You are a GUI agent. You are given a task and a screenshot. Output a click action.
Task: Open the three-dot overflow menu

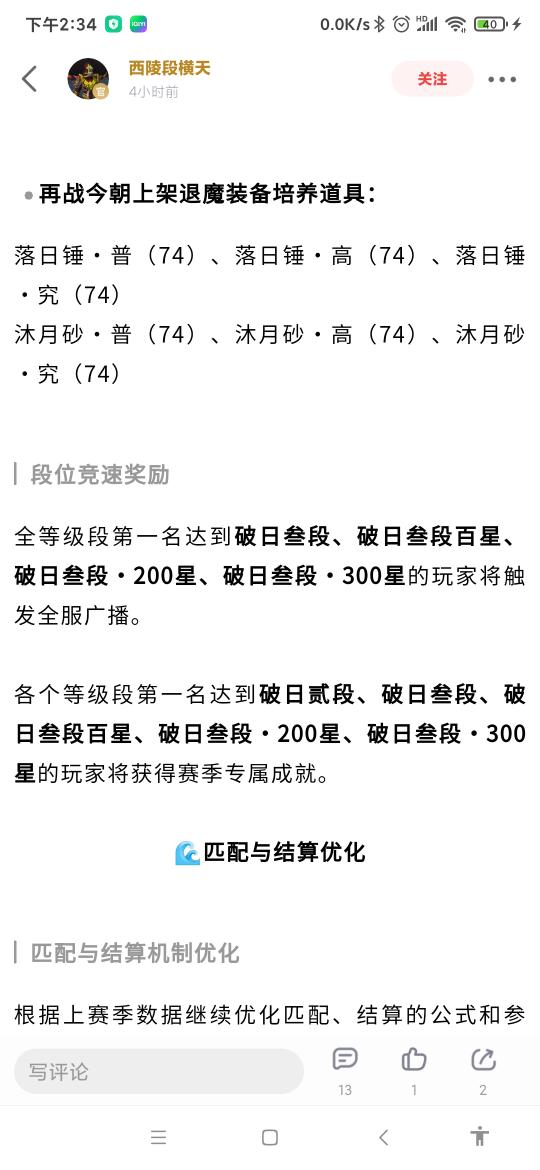click(502, 79)
